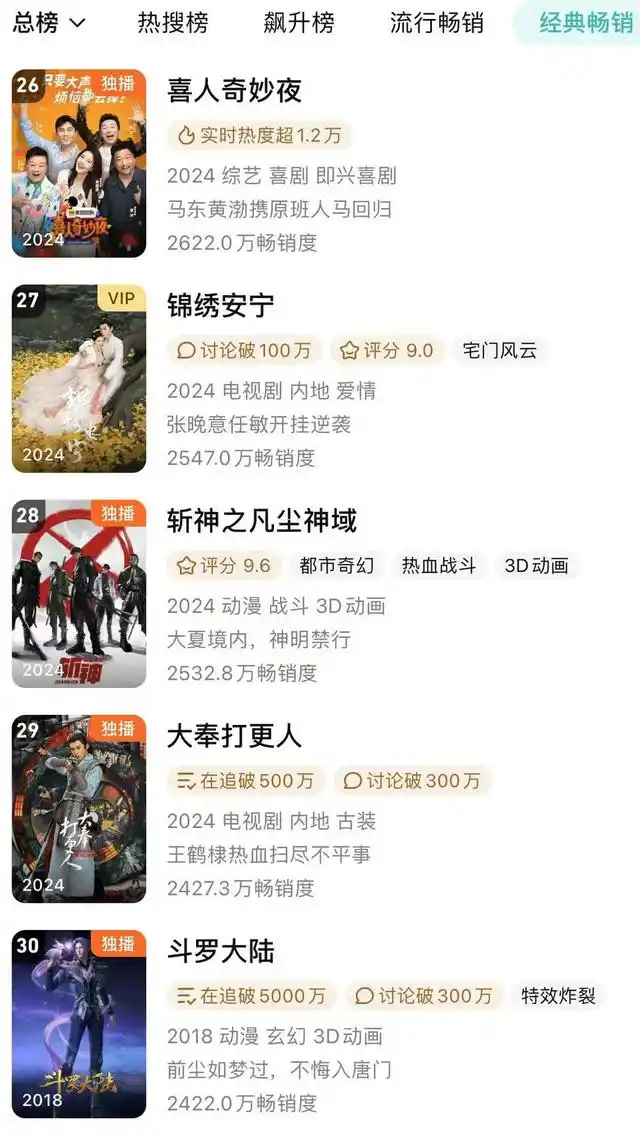Switch to the 流行畅销 tab
Image resolution: width=640 pixels, height=1138 pixels.
[437, 22]
